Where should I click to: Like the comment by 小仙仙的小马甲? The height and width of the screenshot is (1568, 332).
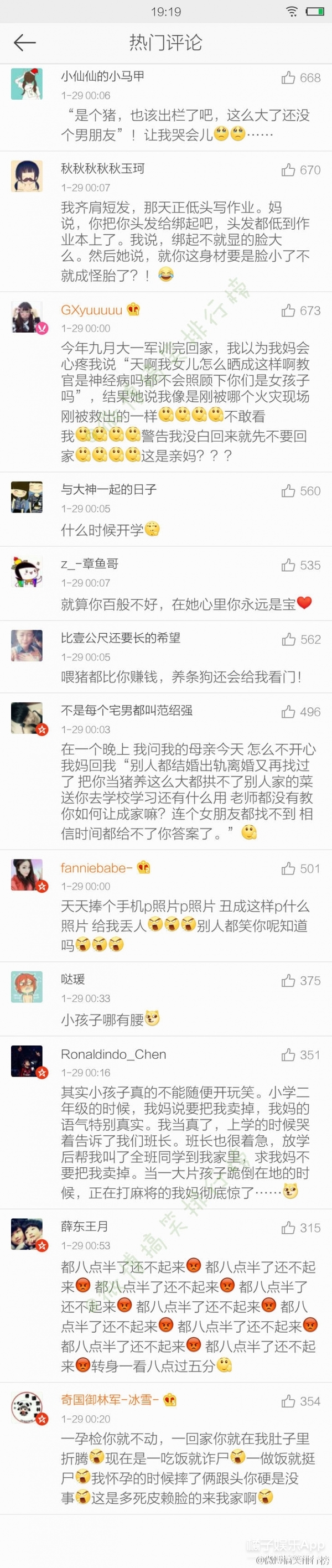[288, 77]
